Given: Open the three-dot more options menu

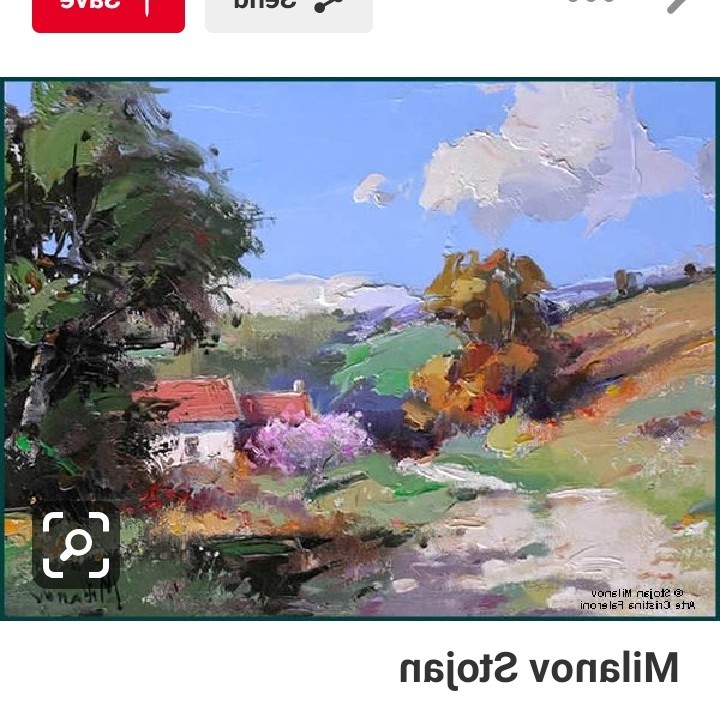Looking at the screenshot, I should [x=591, y=4].
